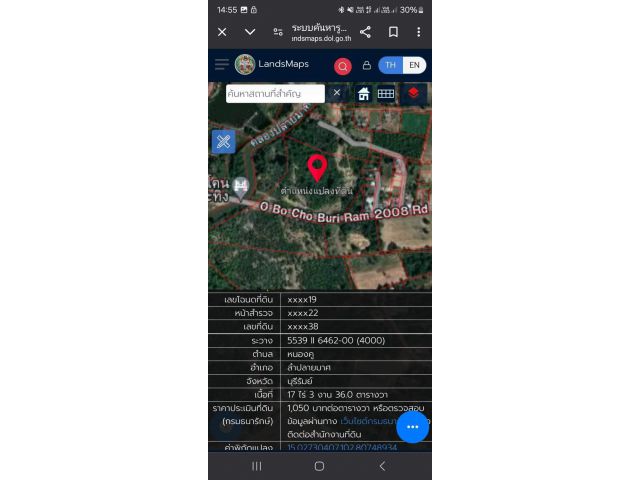Open the Treasury Department website link
The height and width of the screenshot is (480, 640).
click(x=370, y=422)
